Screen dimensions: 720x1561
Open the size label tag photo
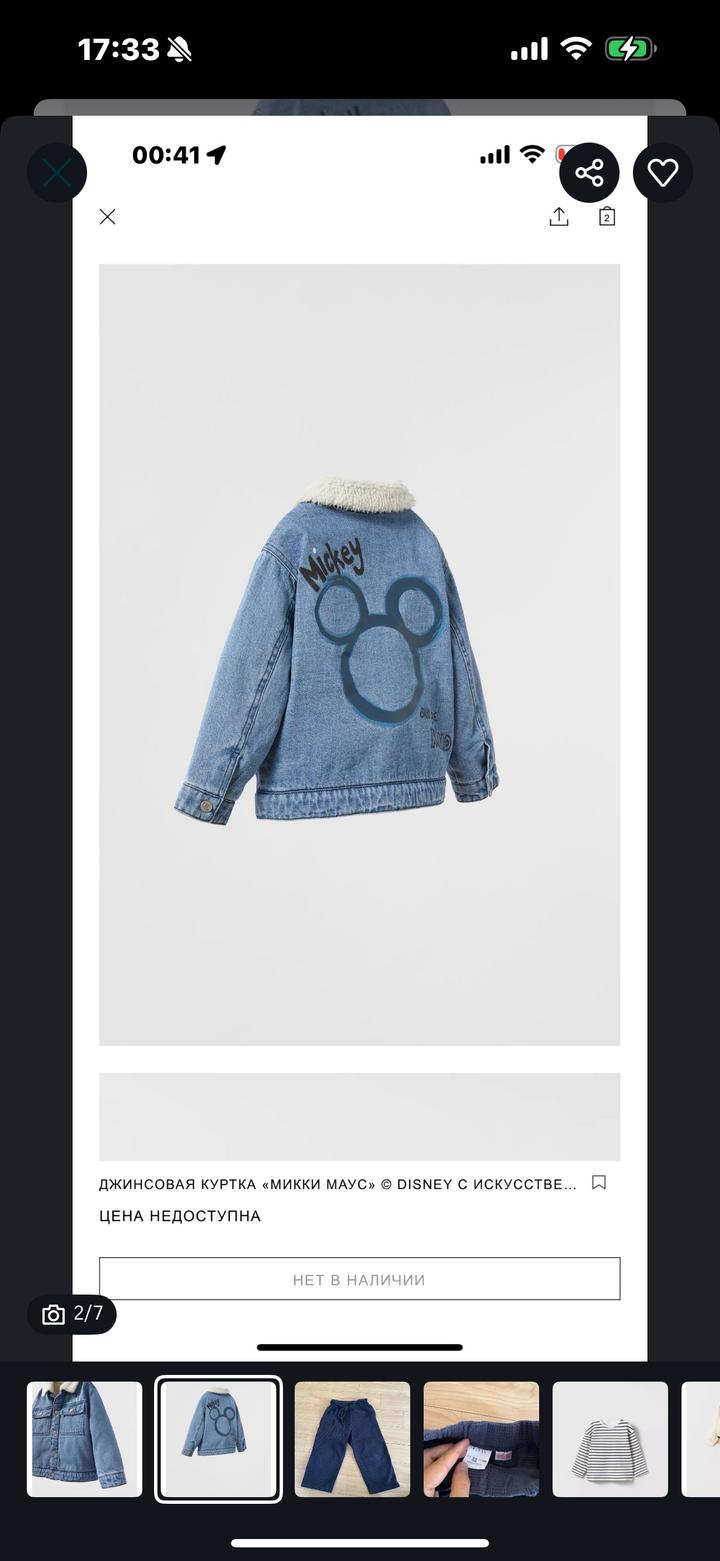coord(481,1439)
